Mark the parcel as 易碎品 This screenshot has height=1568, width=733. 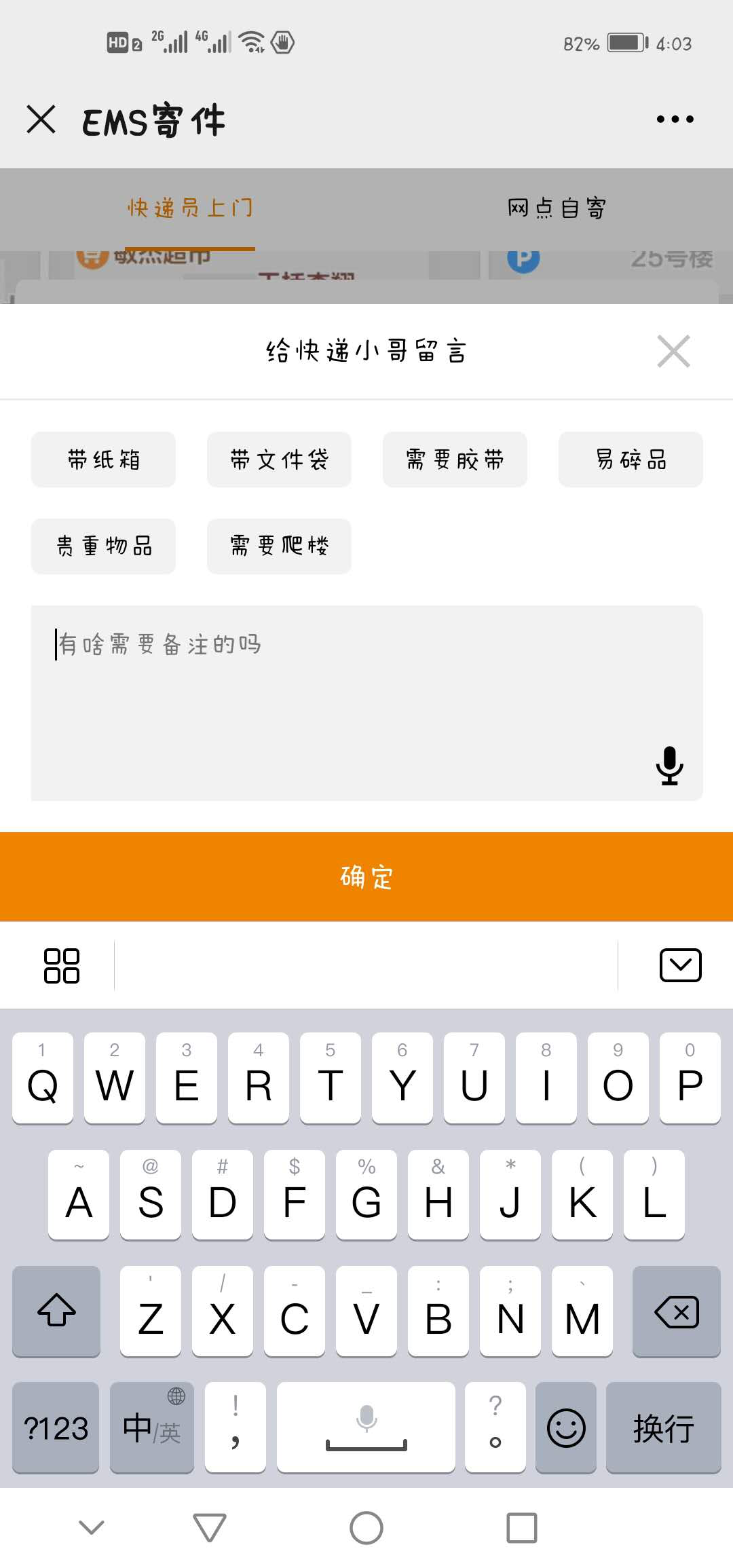631,460
